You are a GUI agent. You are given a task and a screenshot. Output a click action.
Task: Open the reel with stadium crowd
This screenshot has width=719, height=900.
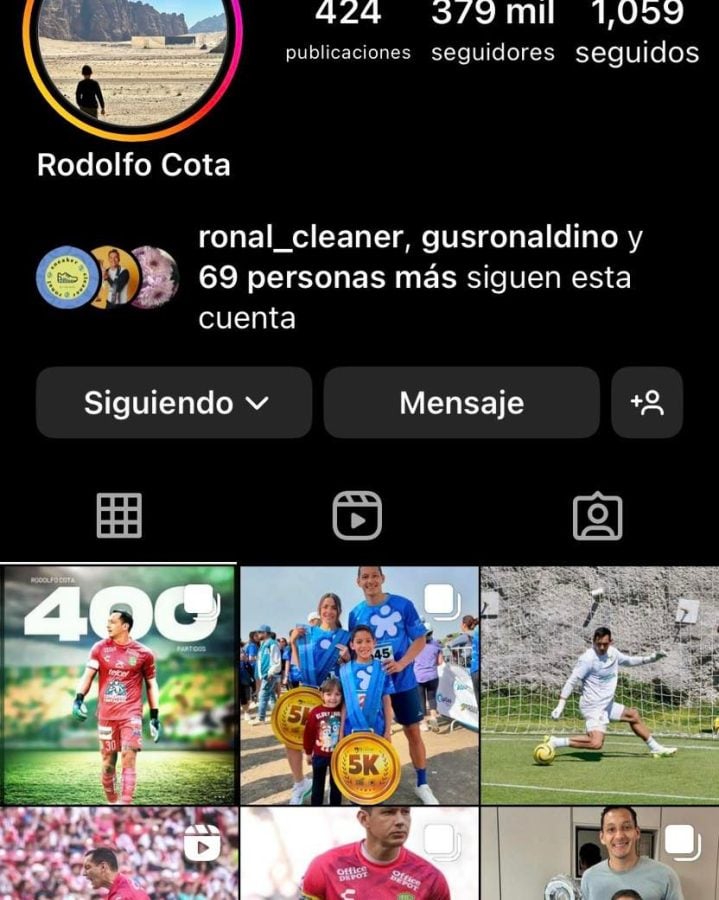point(118,855)
